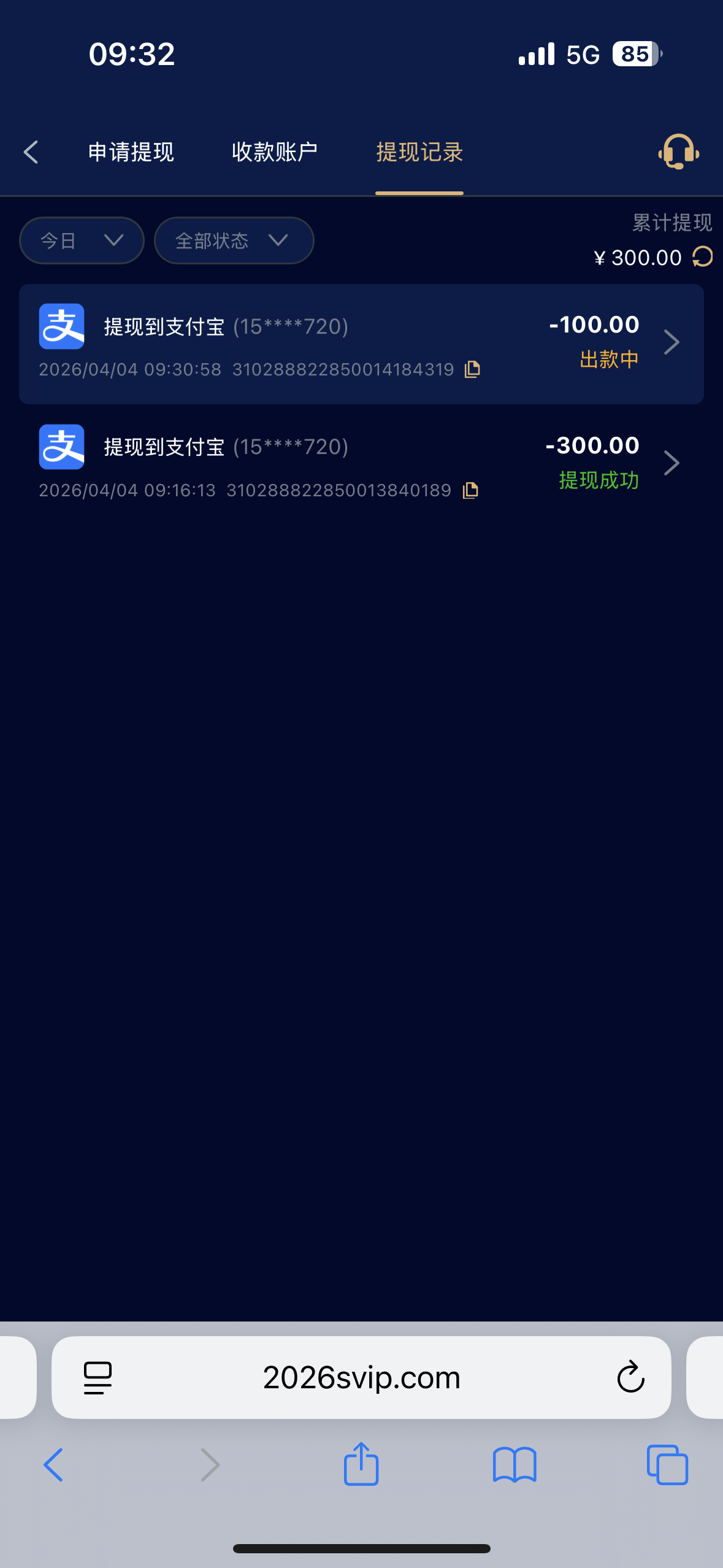Open the Safari tab switcher
This screenshot has height=1568, width=723.
pyautogui.click(x=667, y=1465)
